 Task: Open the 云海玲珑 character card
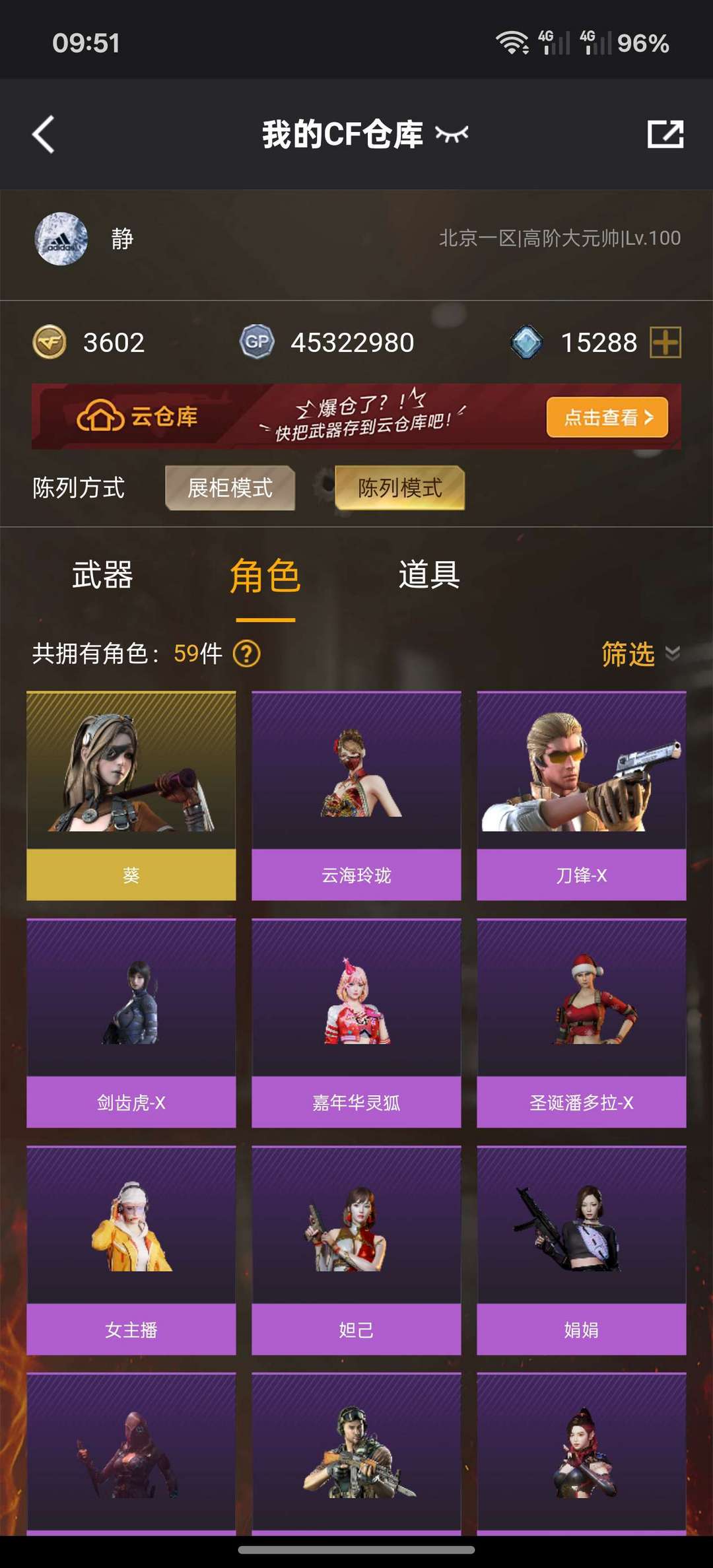pos(356,796)
